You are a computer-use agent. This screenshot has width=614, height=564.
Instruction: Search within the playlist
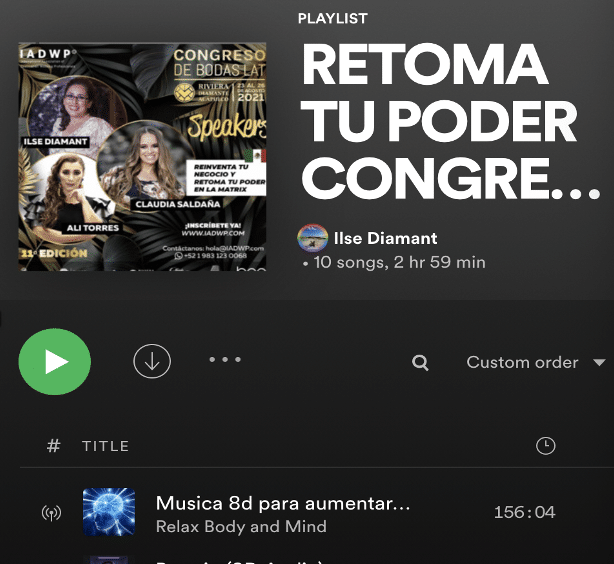click(421, 363)
